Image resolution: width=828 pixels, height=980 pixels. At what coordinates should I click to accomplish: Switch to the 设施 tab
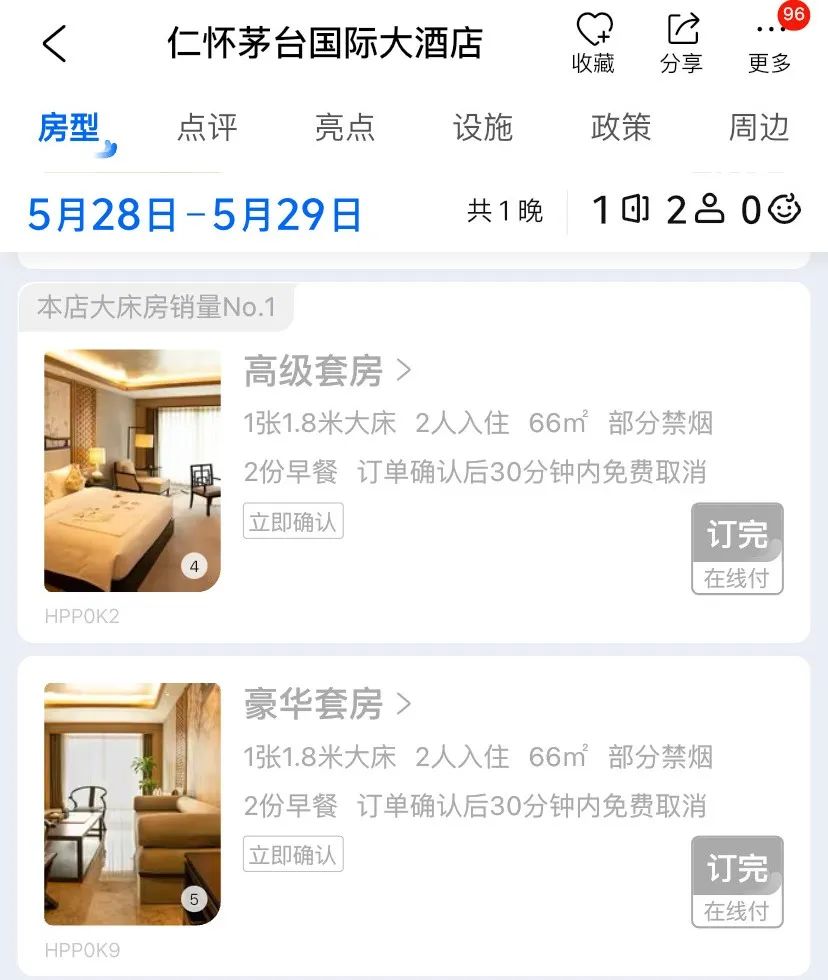483,128
